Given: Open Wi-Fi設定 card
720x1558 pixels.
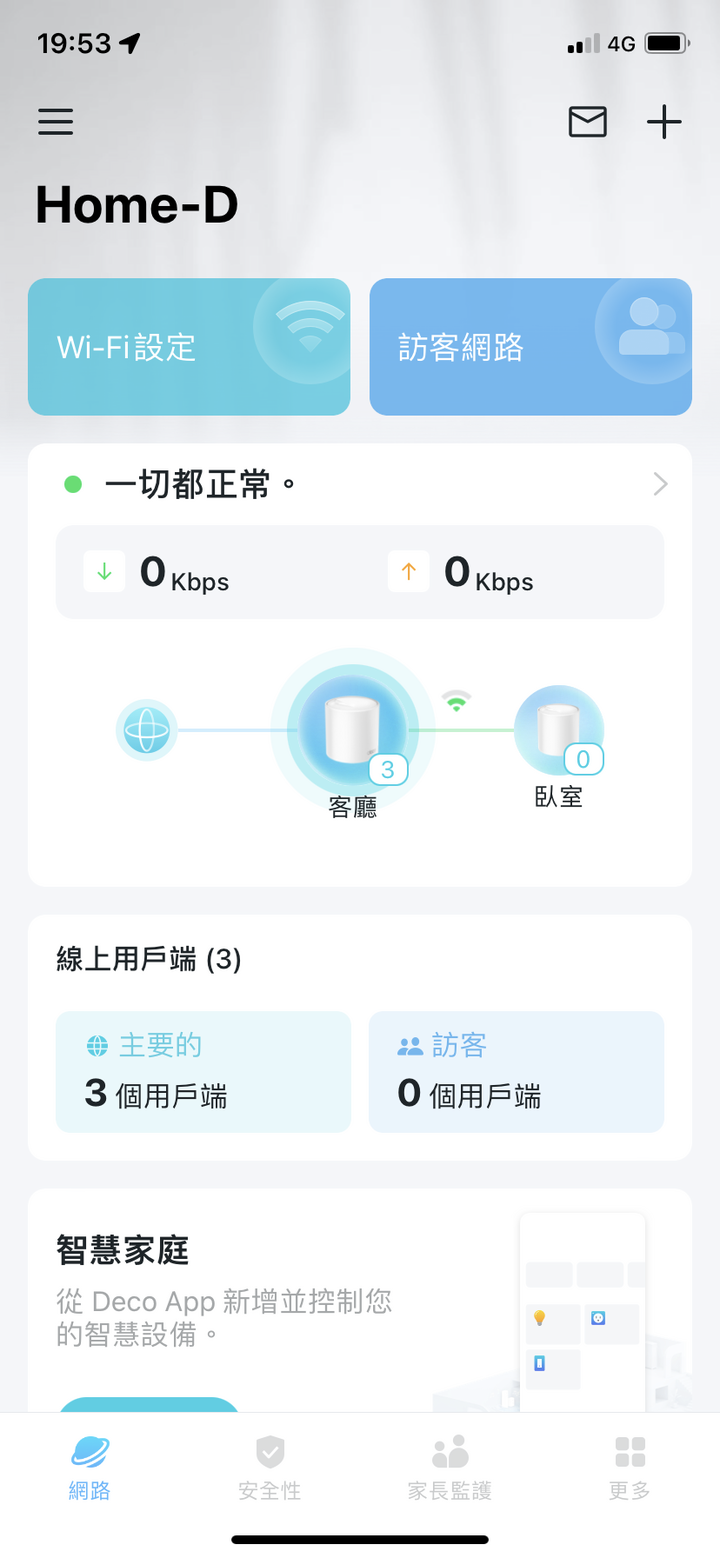Looking at the screenshot, I should 189,347.
